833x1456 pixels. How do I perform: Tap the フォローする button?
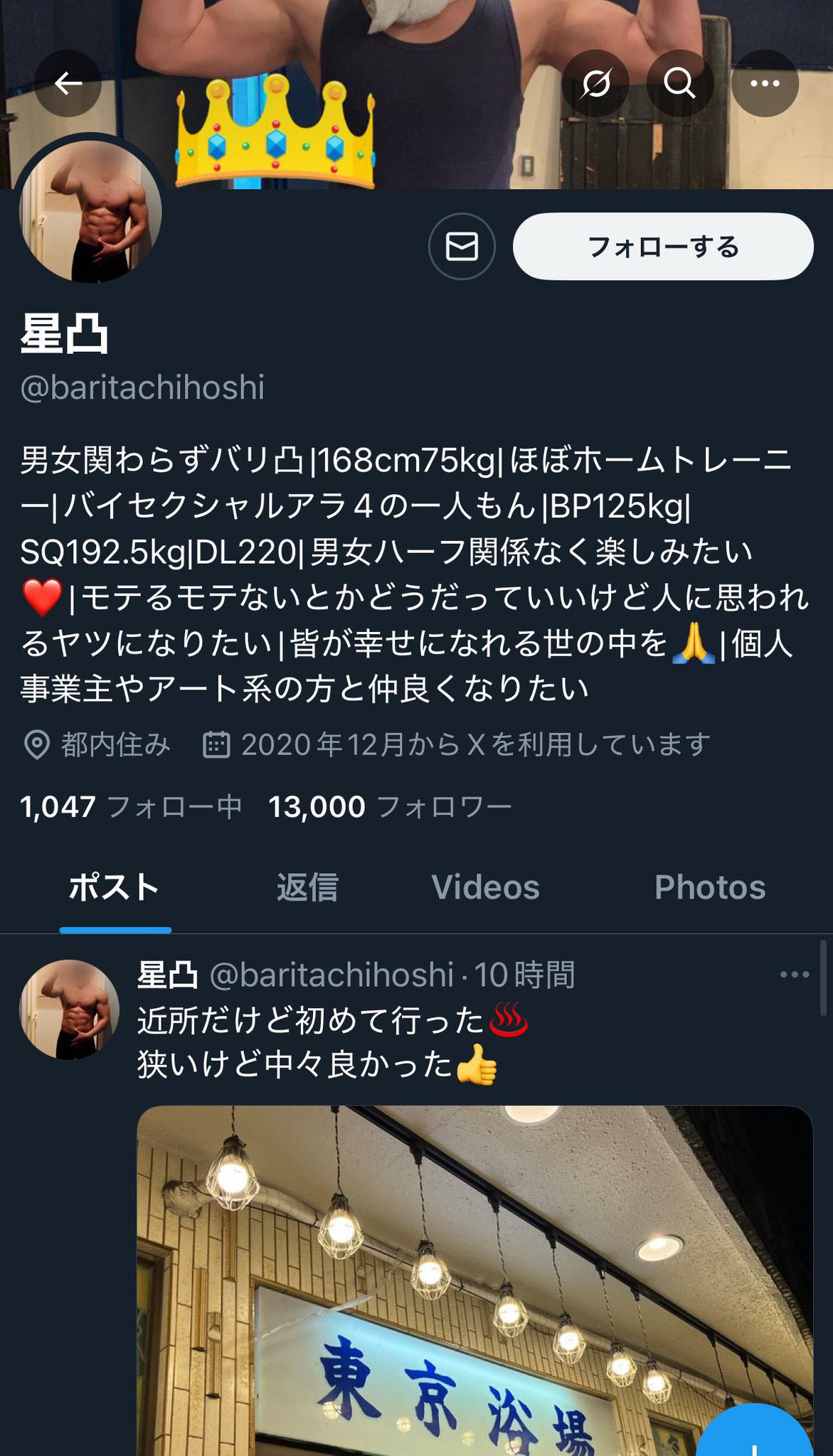pos(663,247)
